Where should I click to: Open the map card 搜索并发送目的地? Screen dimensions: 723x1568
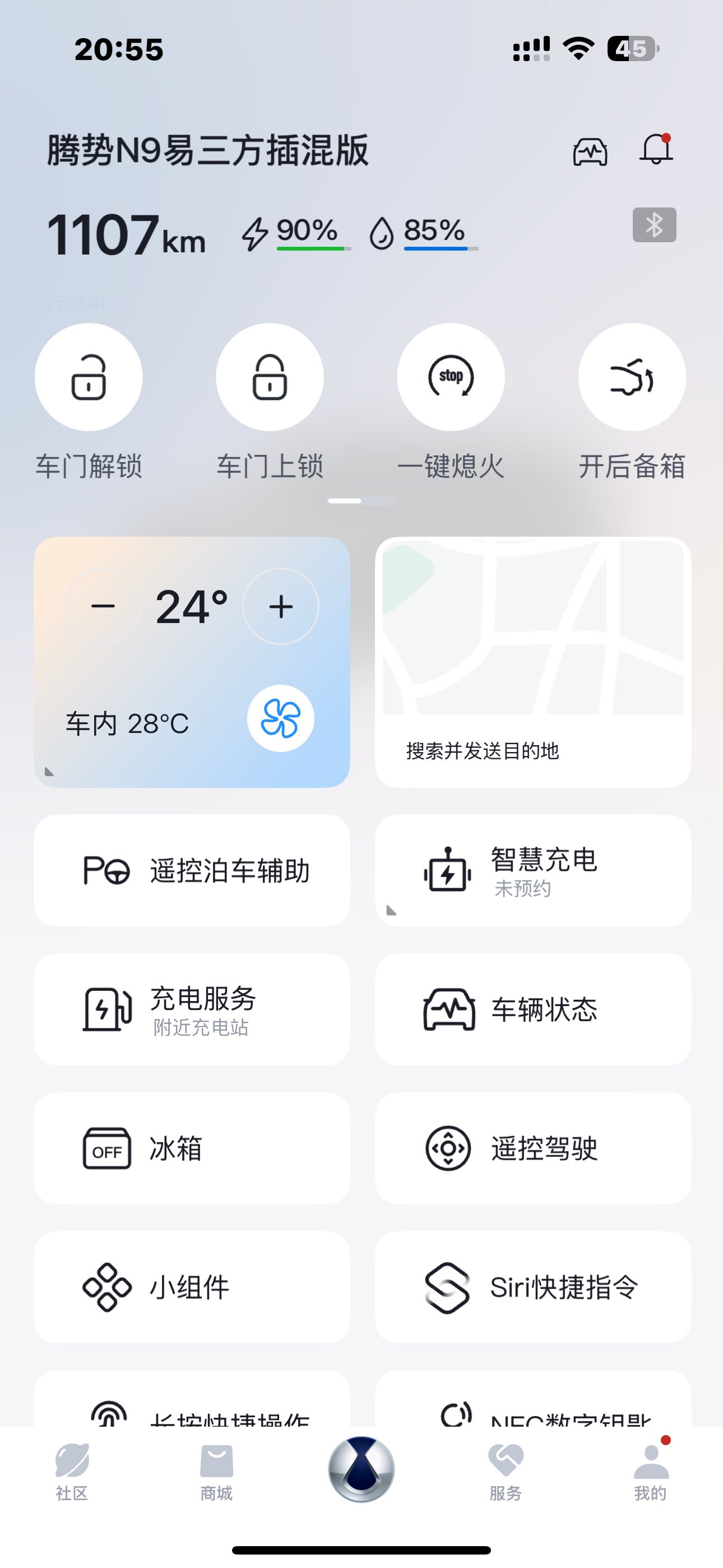click(533, 662)
